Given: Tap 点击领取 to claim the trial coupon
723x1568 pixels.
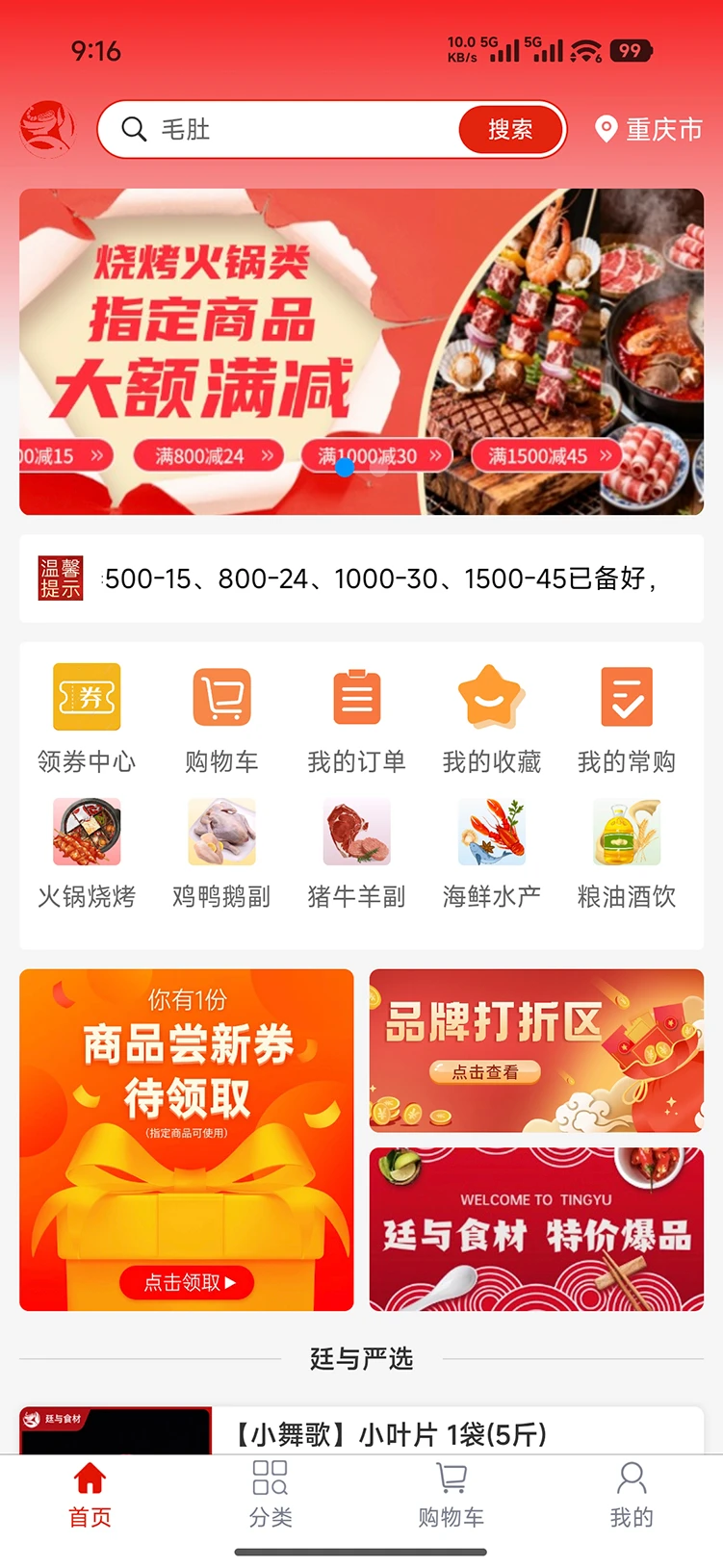Looking at the screenshot, I should (187, 1283).
